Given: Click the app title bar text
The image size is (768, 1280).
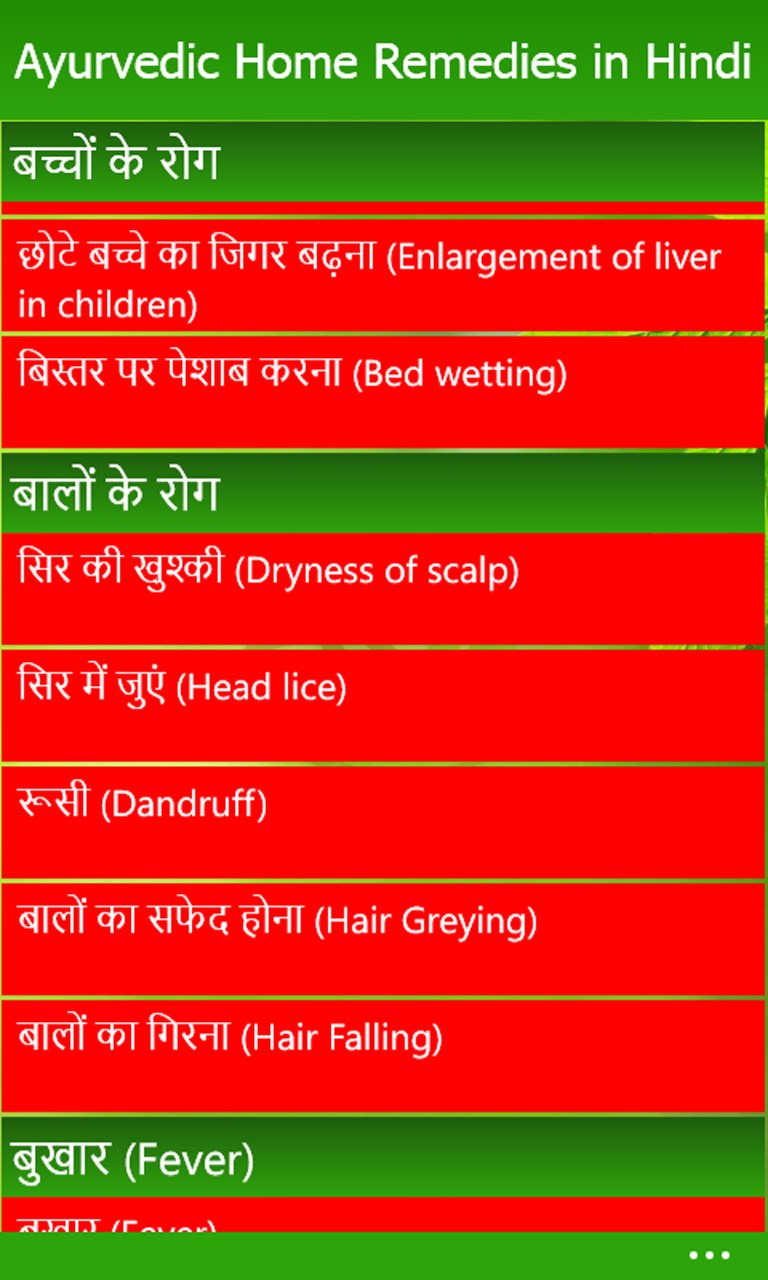Looking at the screenshot, I should point(384,62).
